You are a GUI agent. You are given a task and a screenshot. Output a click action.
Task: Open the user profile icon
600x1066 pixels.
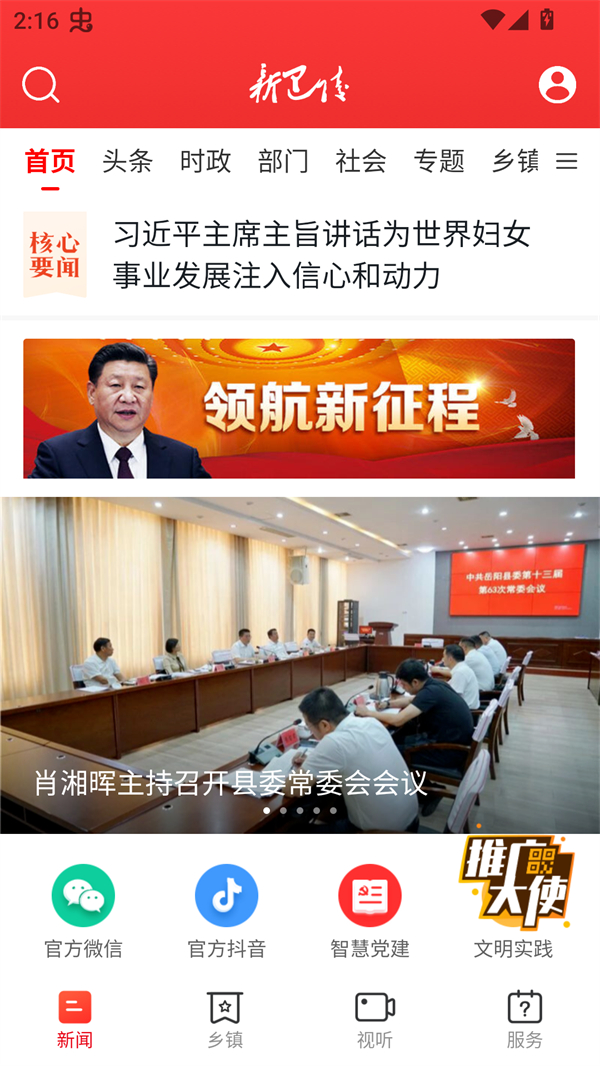(x=557, y=85)
